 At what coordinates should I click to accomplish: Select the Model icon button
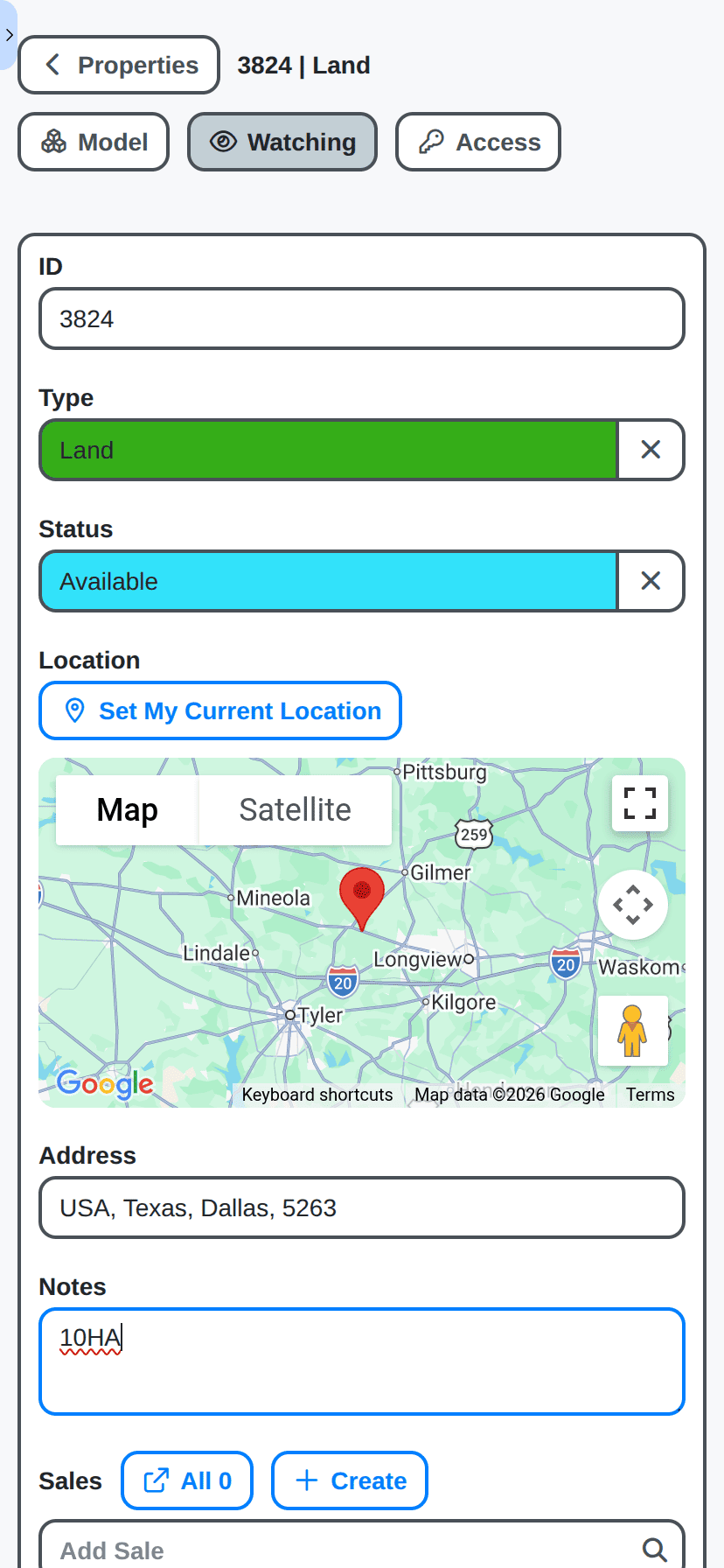click(55, 141)
